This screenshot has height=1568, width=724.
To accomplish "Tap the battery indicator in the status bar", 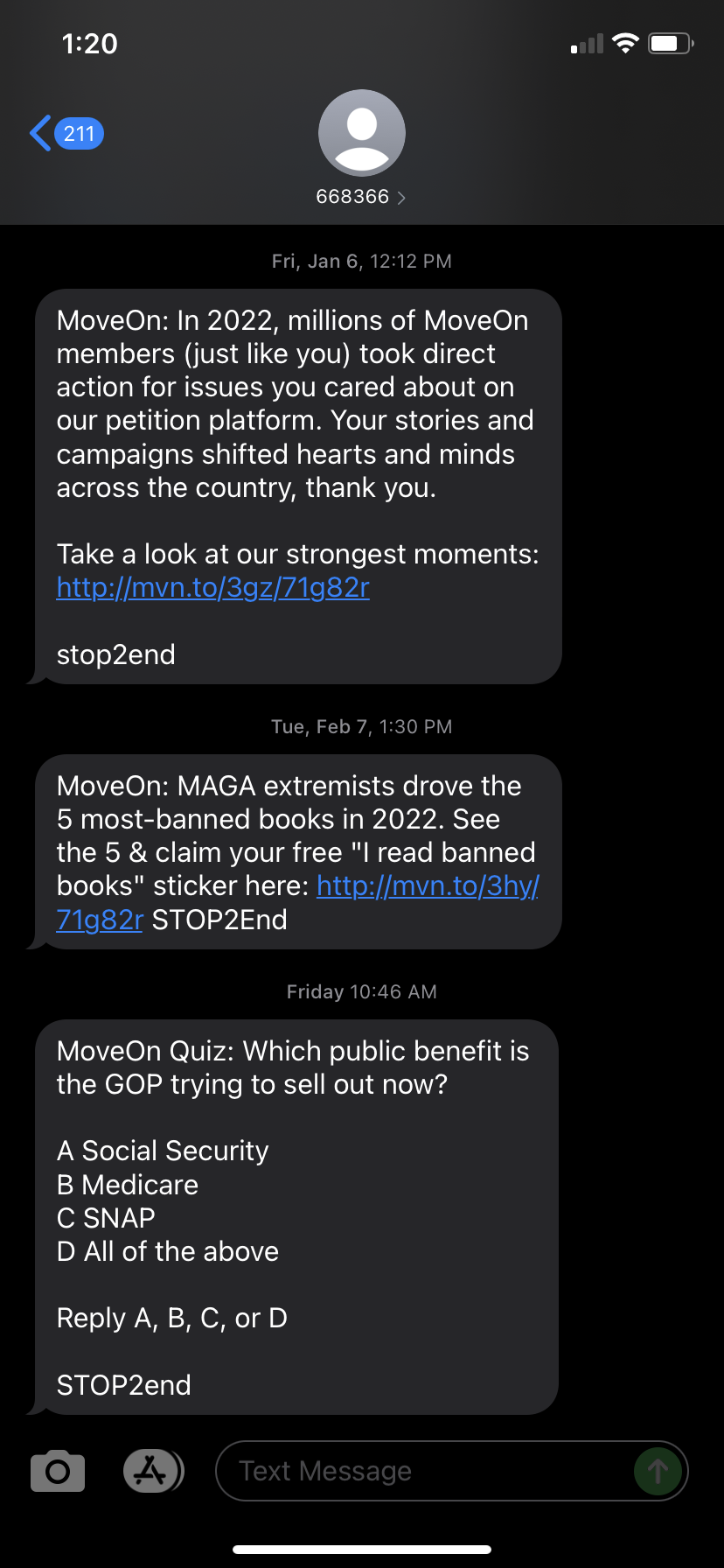I will (669, 43).
